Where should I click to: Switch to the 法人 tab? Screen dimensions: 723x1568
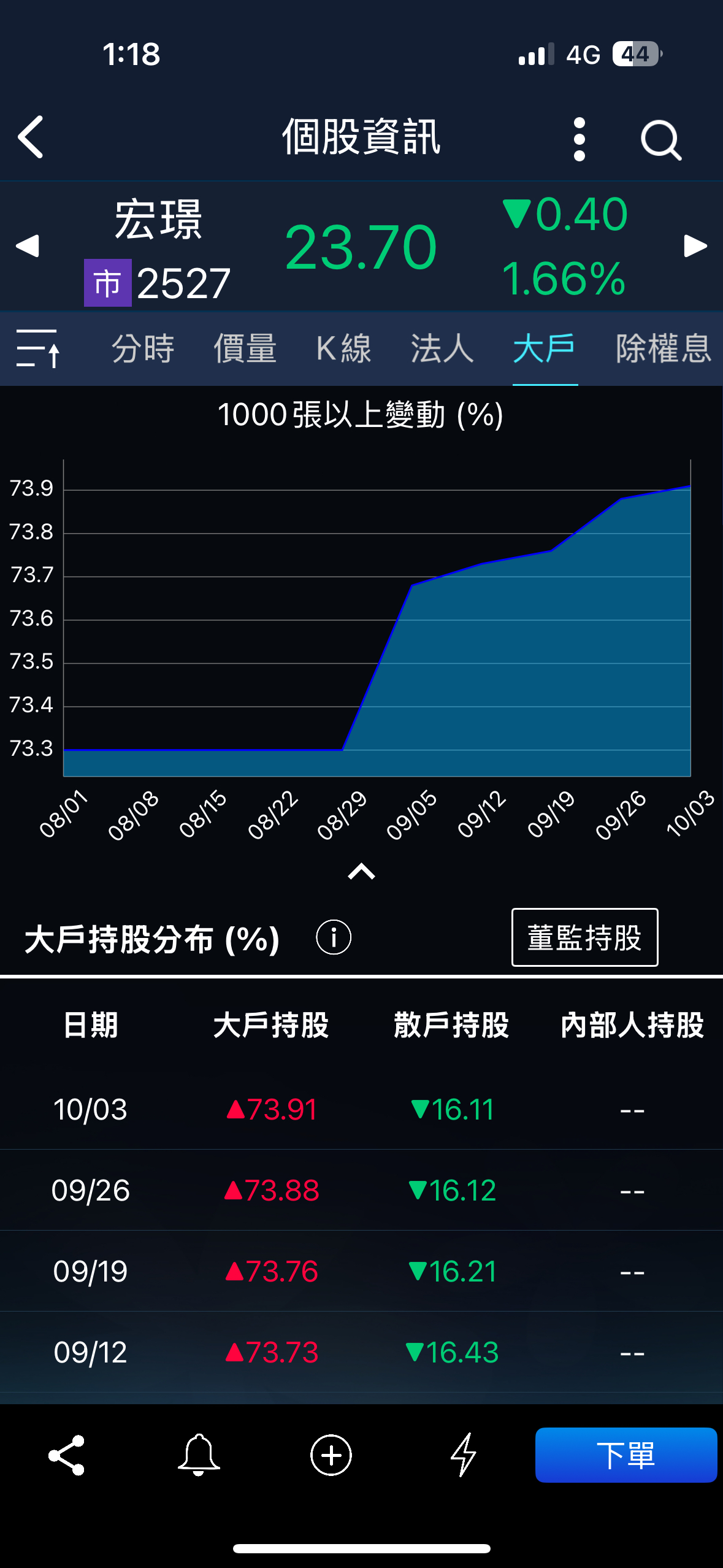(x=442, y=348)
